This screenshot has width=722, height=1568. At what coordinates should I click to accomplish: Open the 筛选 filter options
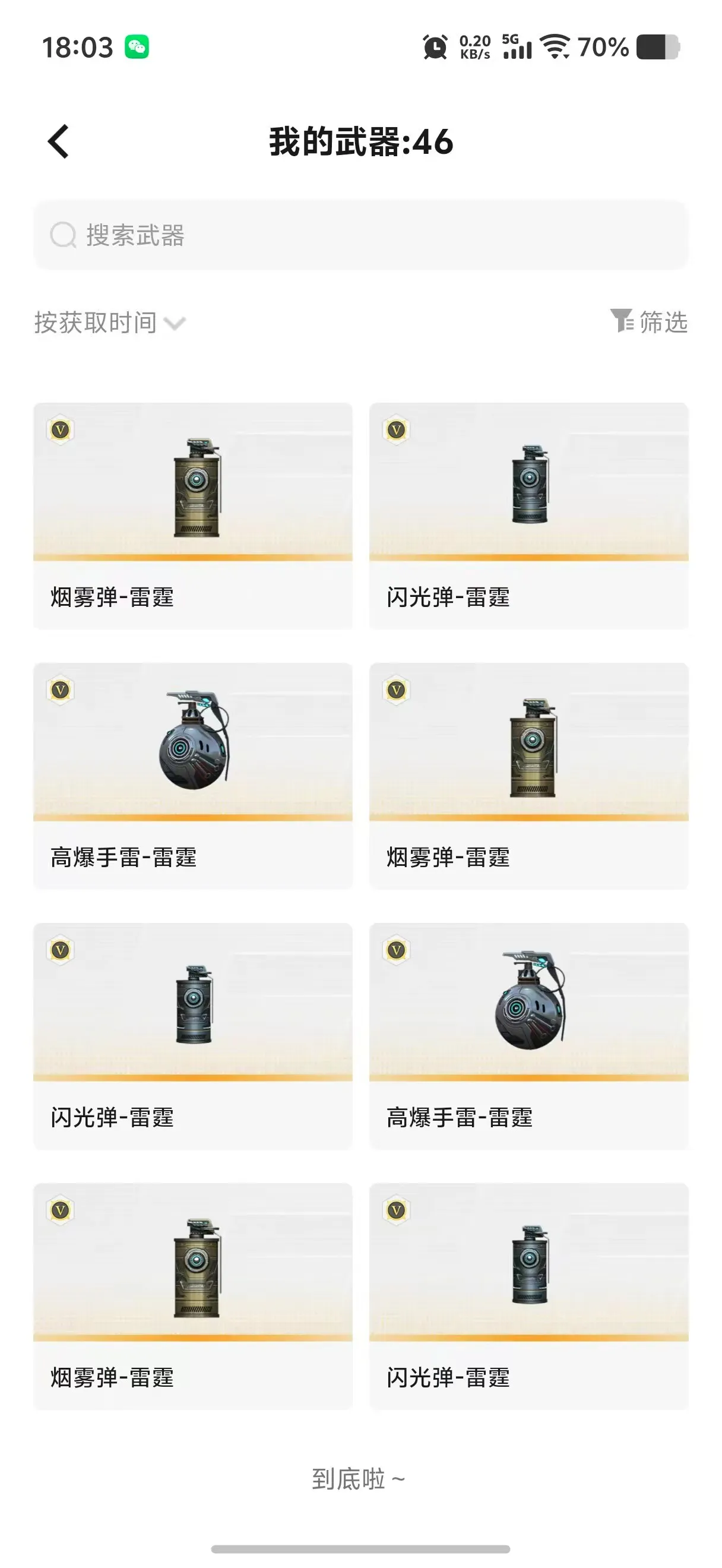click(x=648, y=321)
